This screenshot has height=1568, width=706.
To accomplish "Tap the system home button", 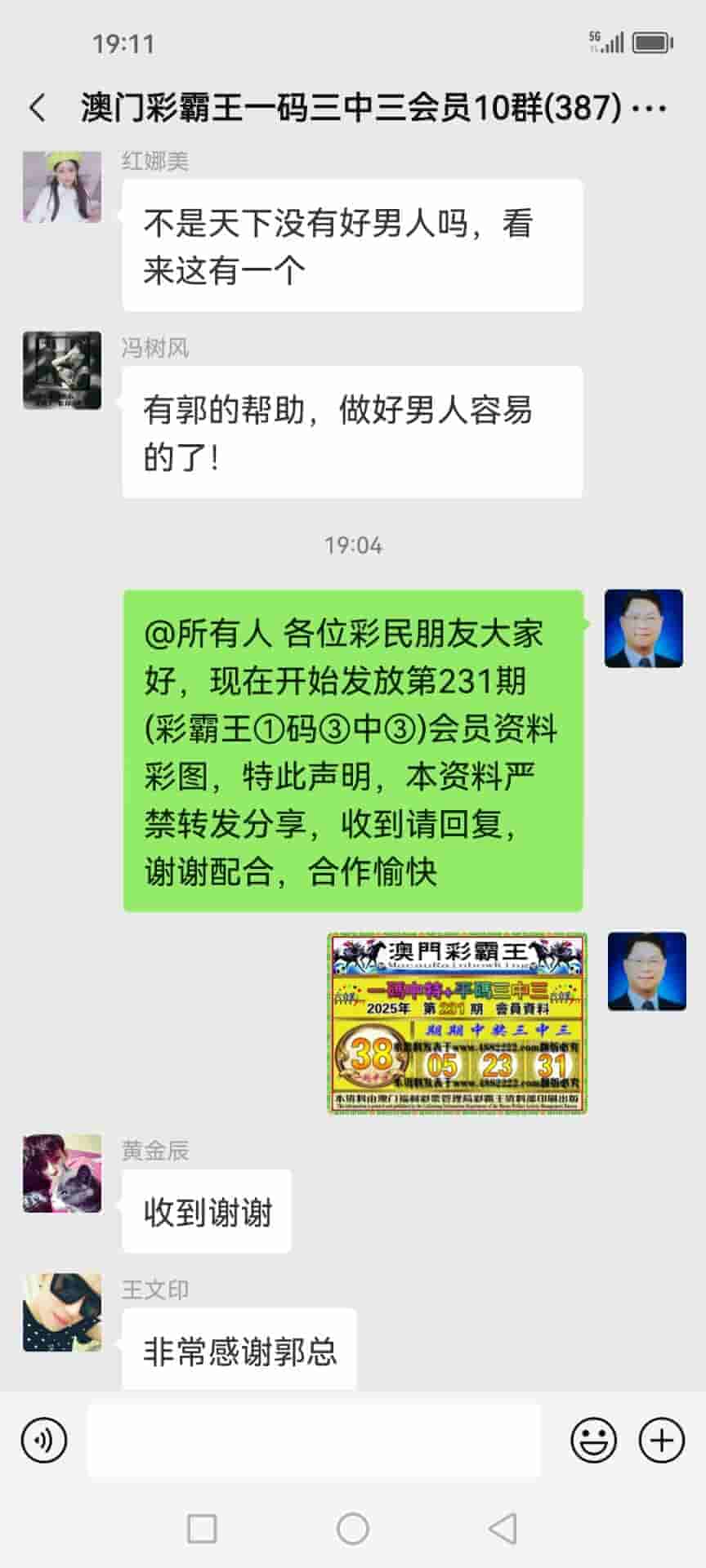I will (353, 1528).
